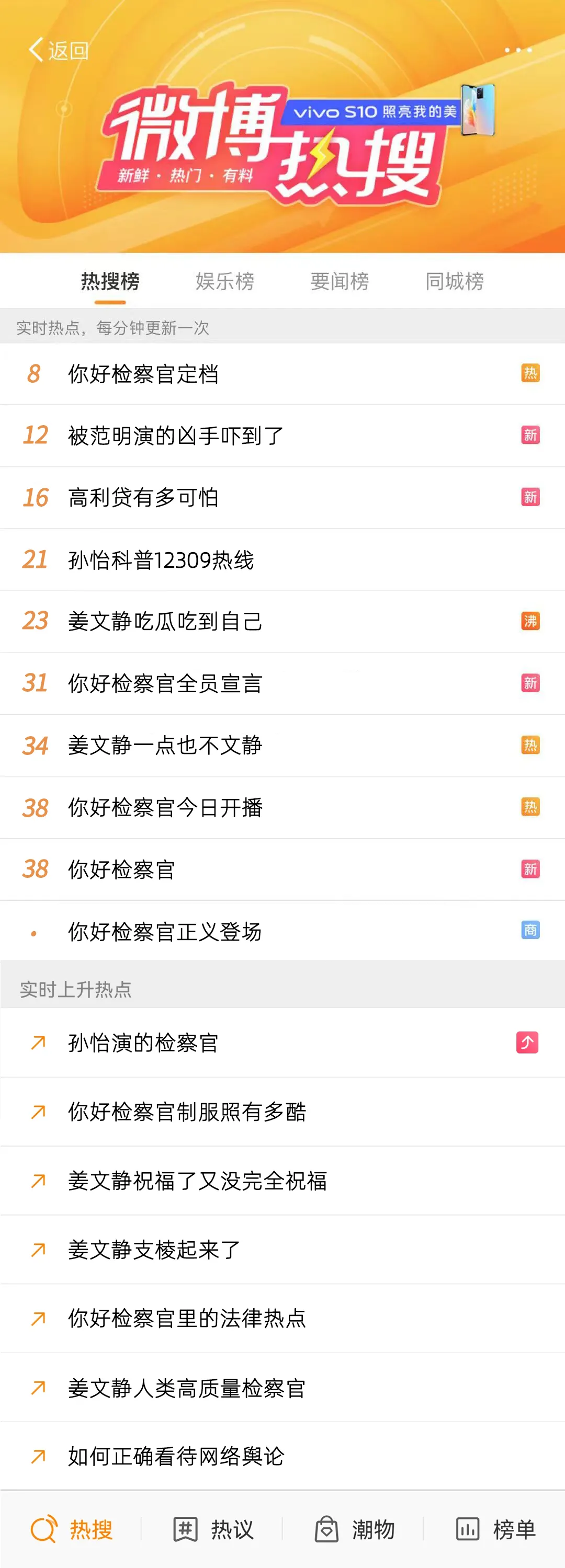Viewport: 565px width, 1568px height.
Task: Tap the rising arrow beside 孙怡演的检察官
Action: 38,1043
